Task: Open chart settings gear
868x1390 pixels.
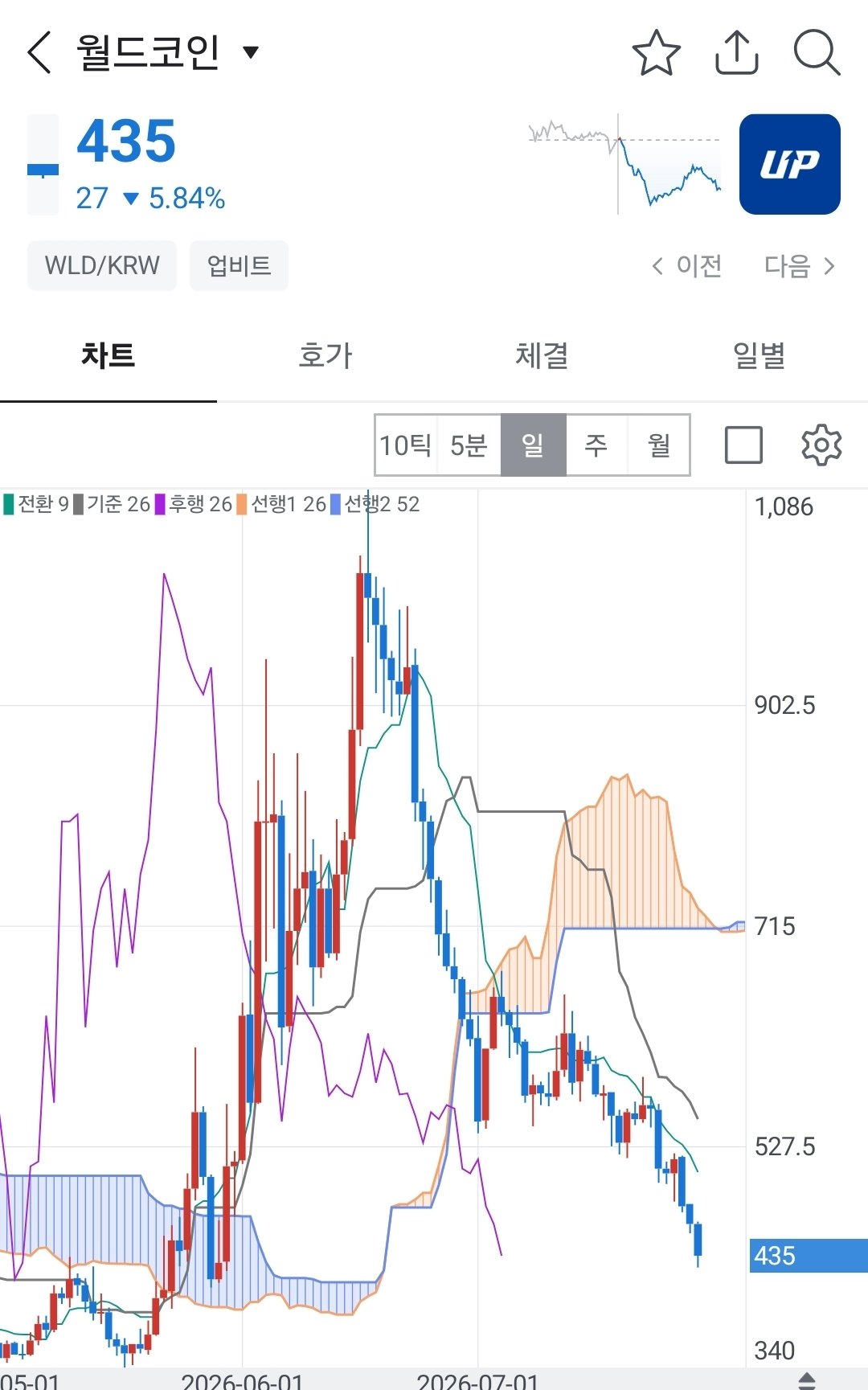Action: [821, 445]
